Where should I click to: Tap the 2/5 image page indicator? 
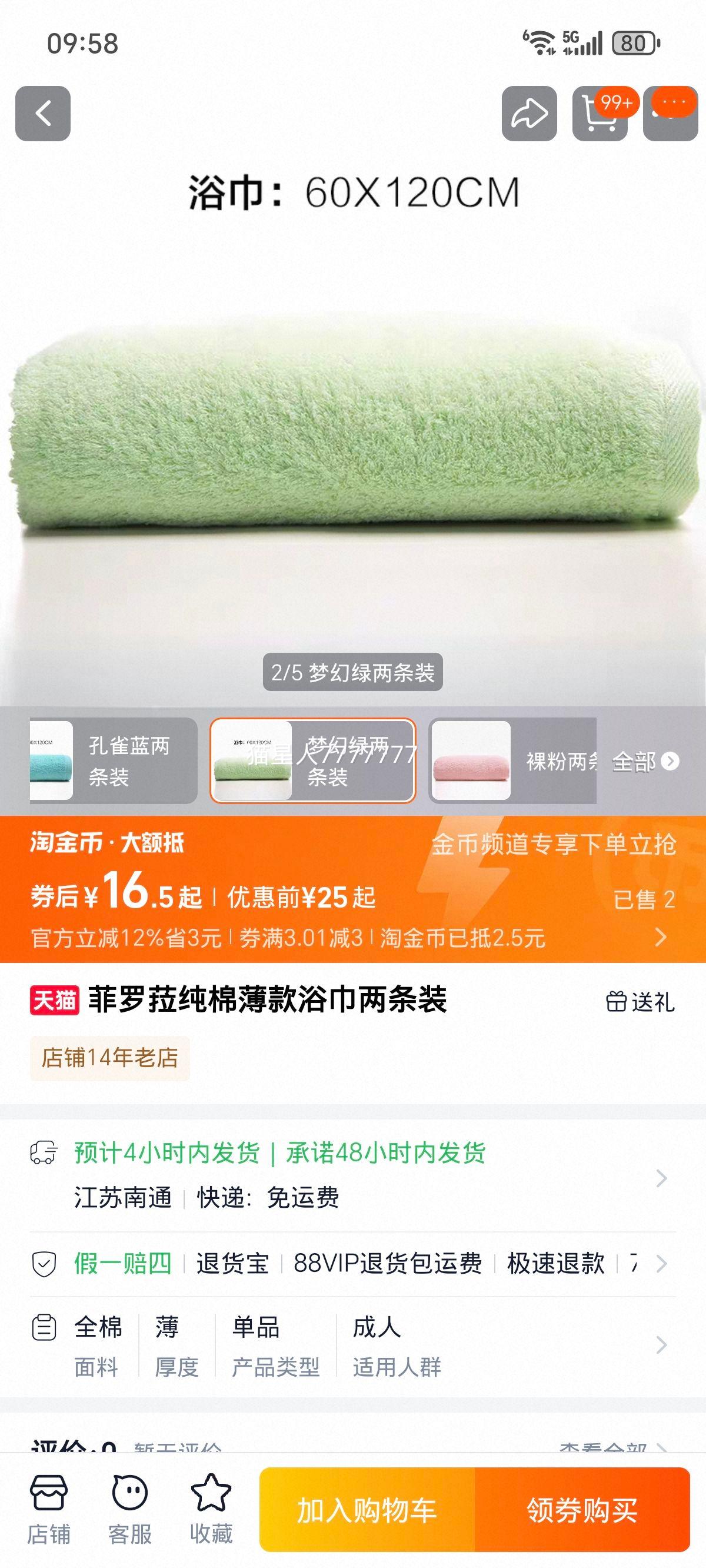coord(353,673)
